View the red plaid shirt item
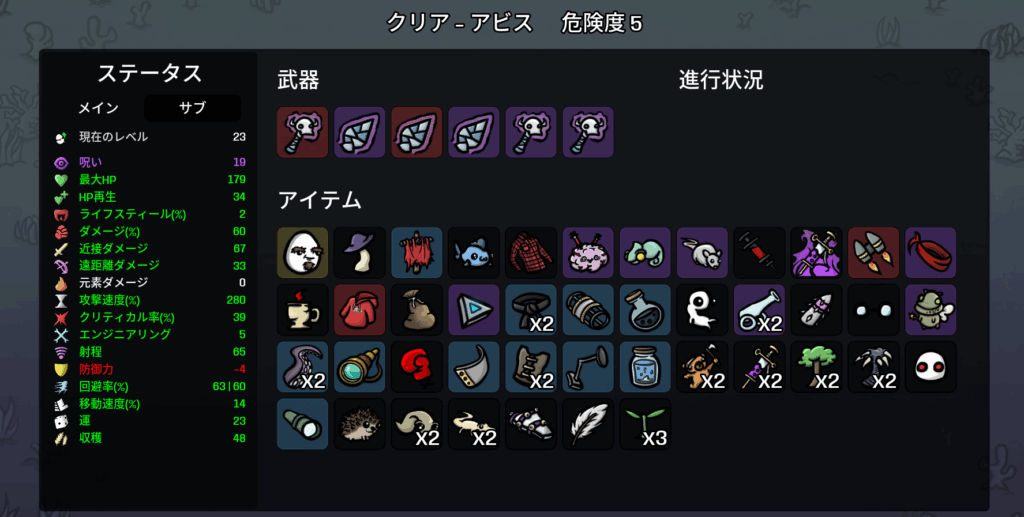This screenshot has height=517, width=1024. click(x=530, y=252)
